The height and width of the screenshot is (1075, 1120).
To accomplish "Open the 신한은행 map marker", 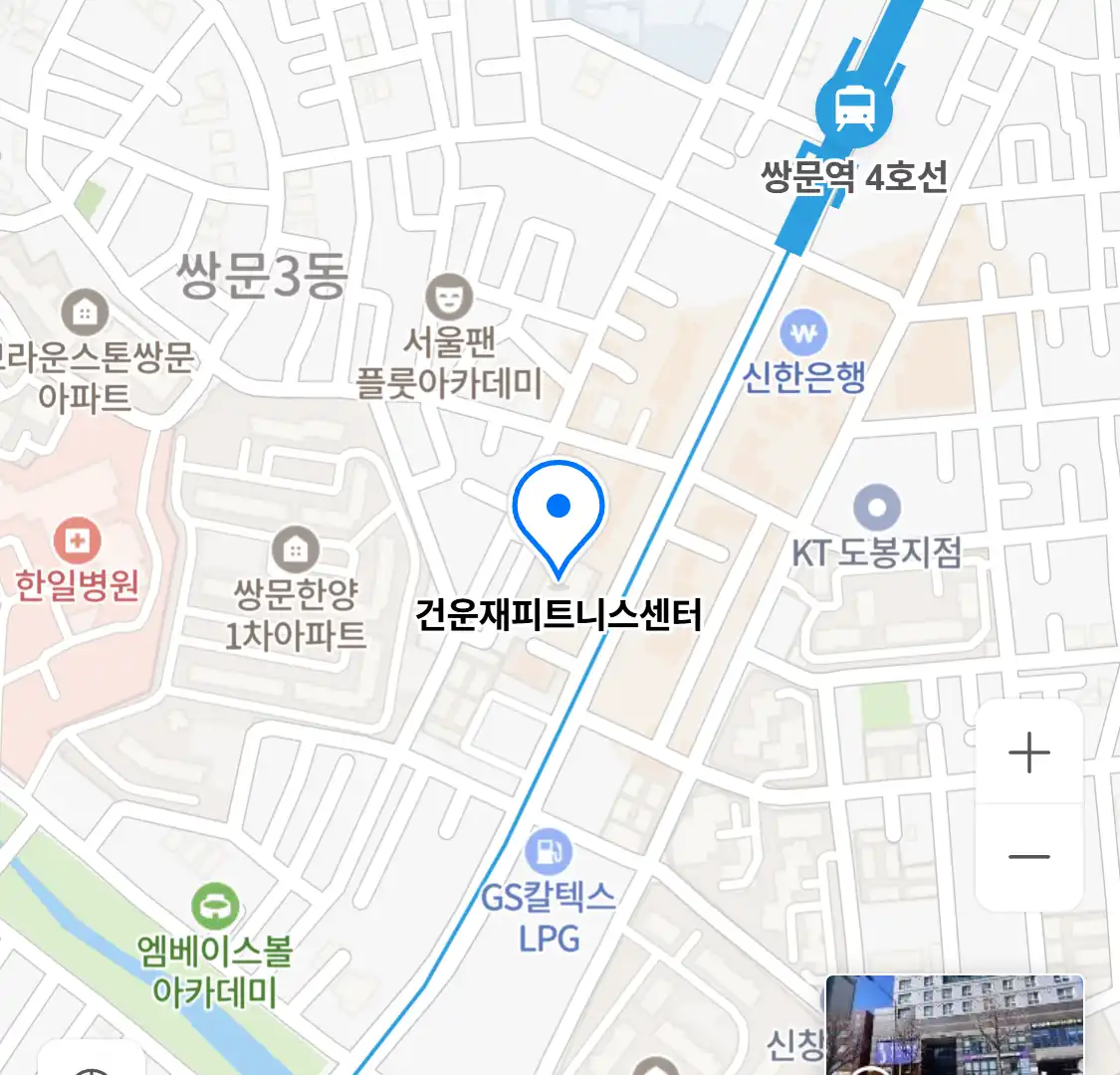I will [803, 334].
